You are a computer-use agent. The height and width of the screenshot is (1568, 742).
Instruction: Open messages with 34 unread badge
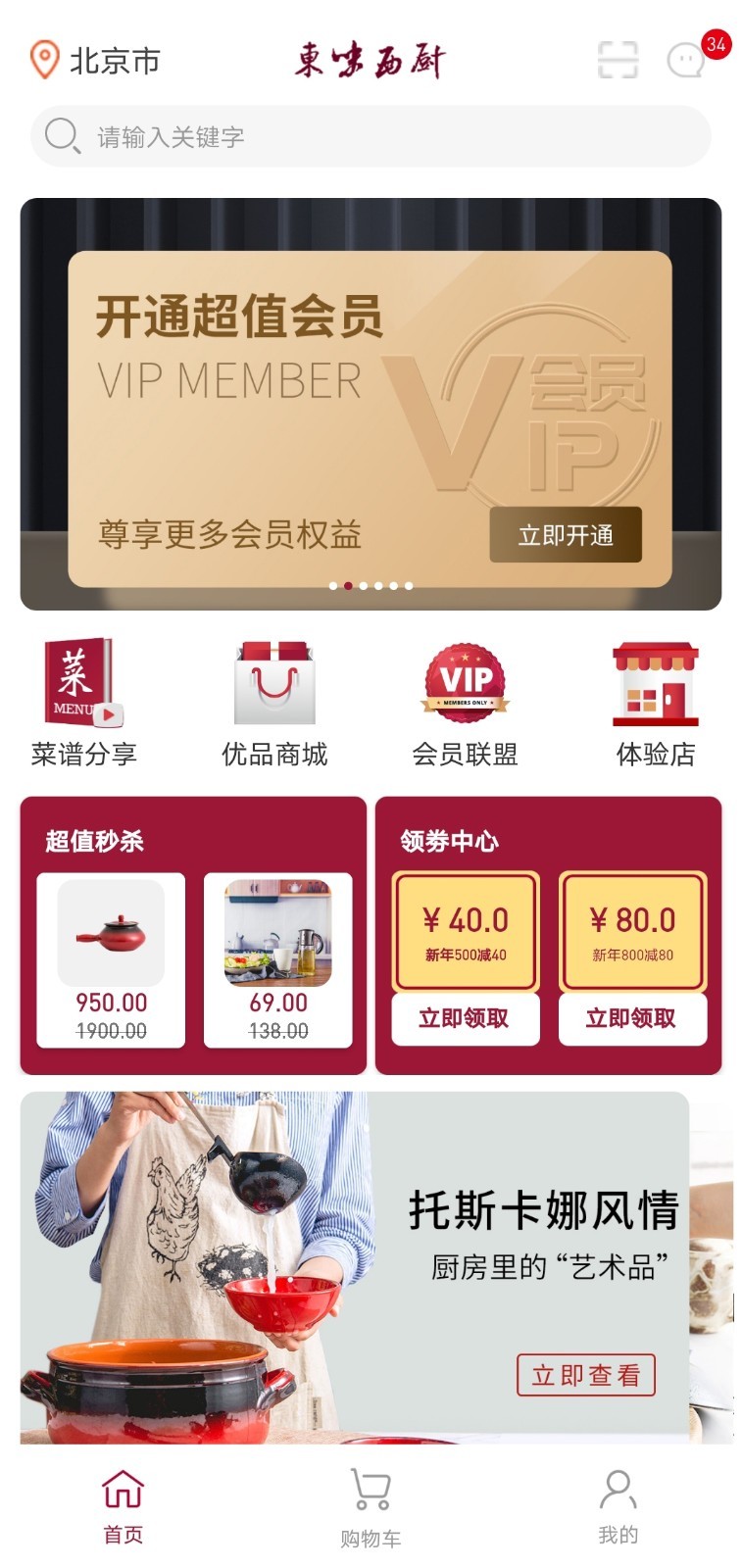(686, 60)
